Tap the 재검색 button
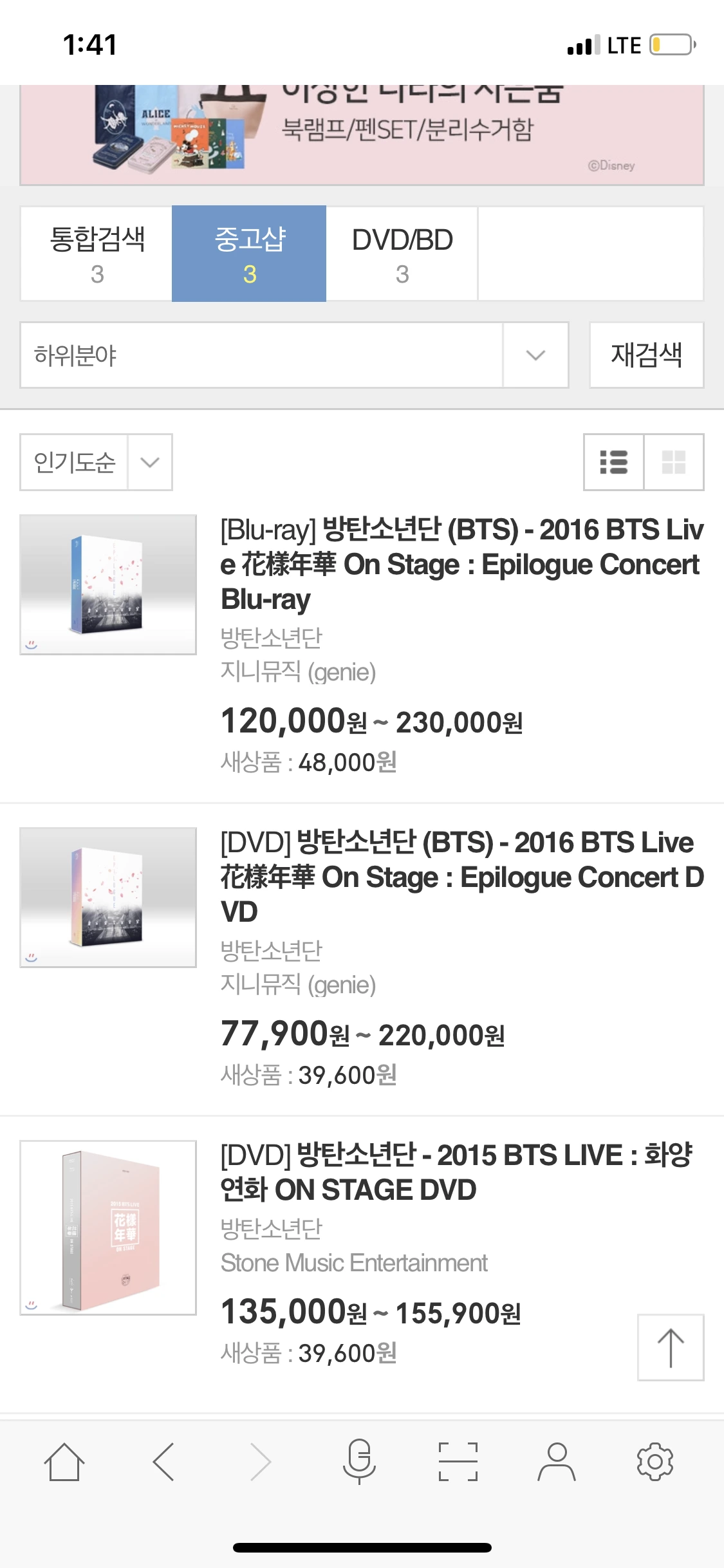Screen dimensions: 724x1568 (x=646, y=355)
